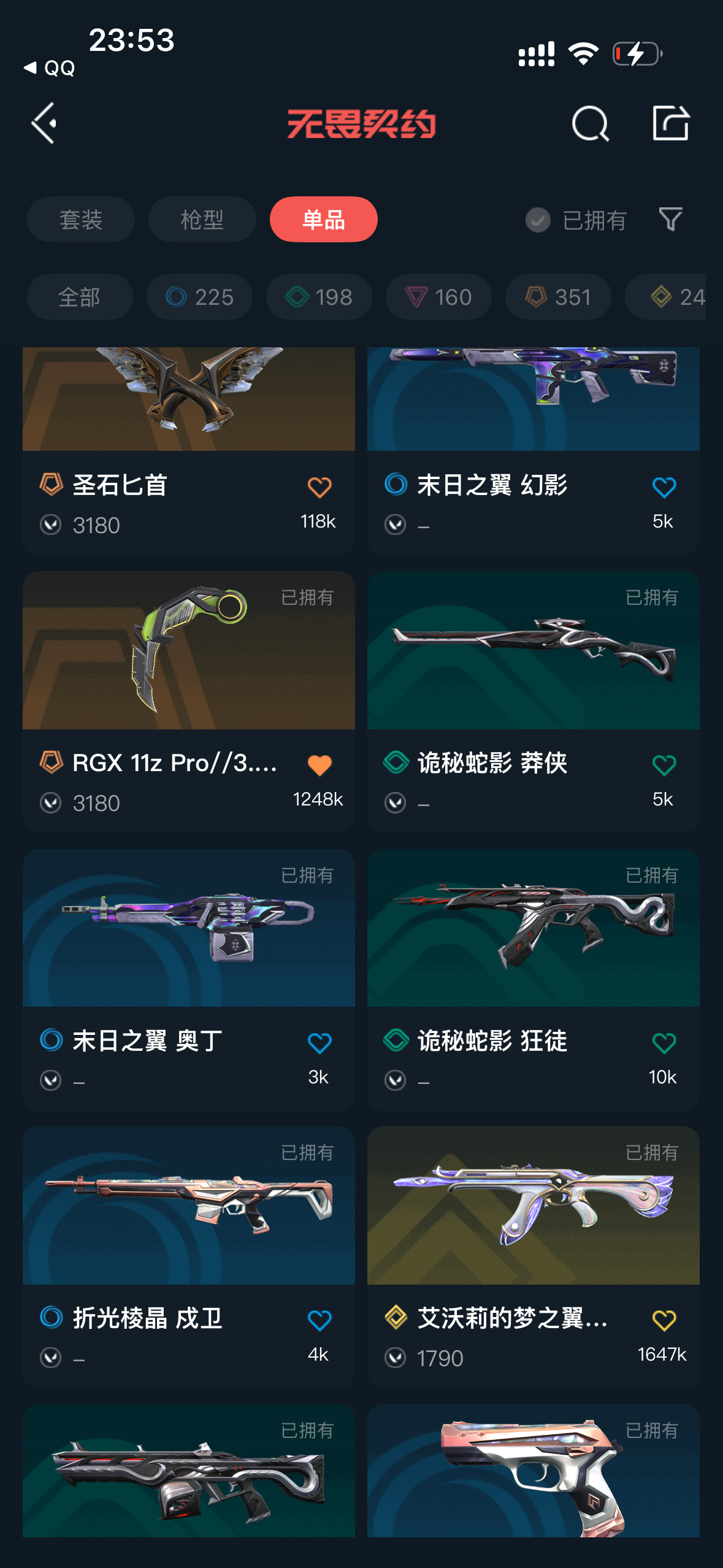Switch to the 套装 tab
The width and height of the screenshot is (723, 1568).
(x=80, y=220)
